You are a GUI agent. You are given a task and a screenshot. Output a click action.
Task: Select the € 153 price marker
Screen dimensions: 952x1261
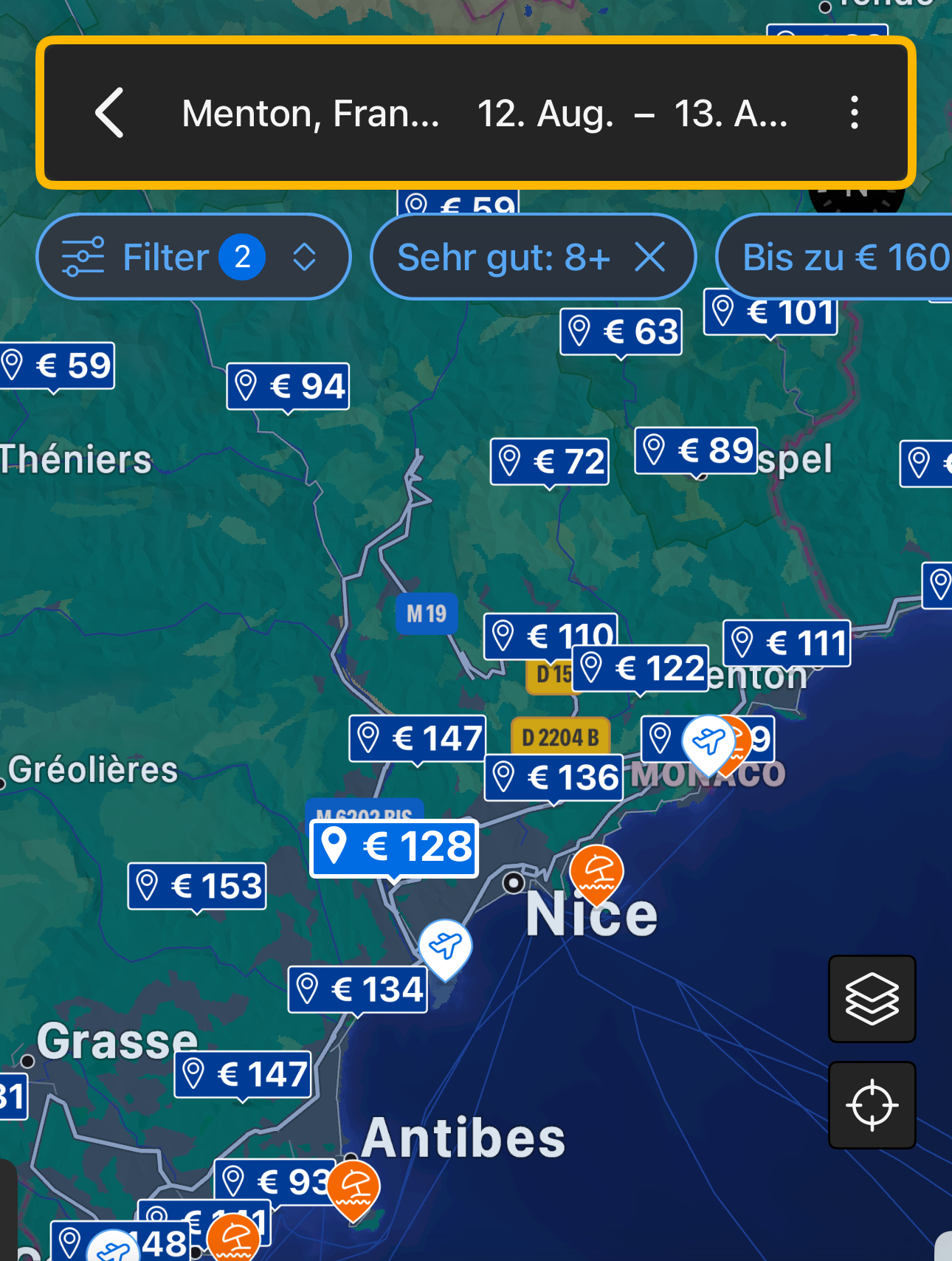coord(197,886)
